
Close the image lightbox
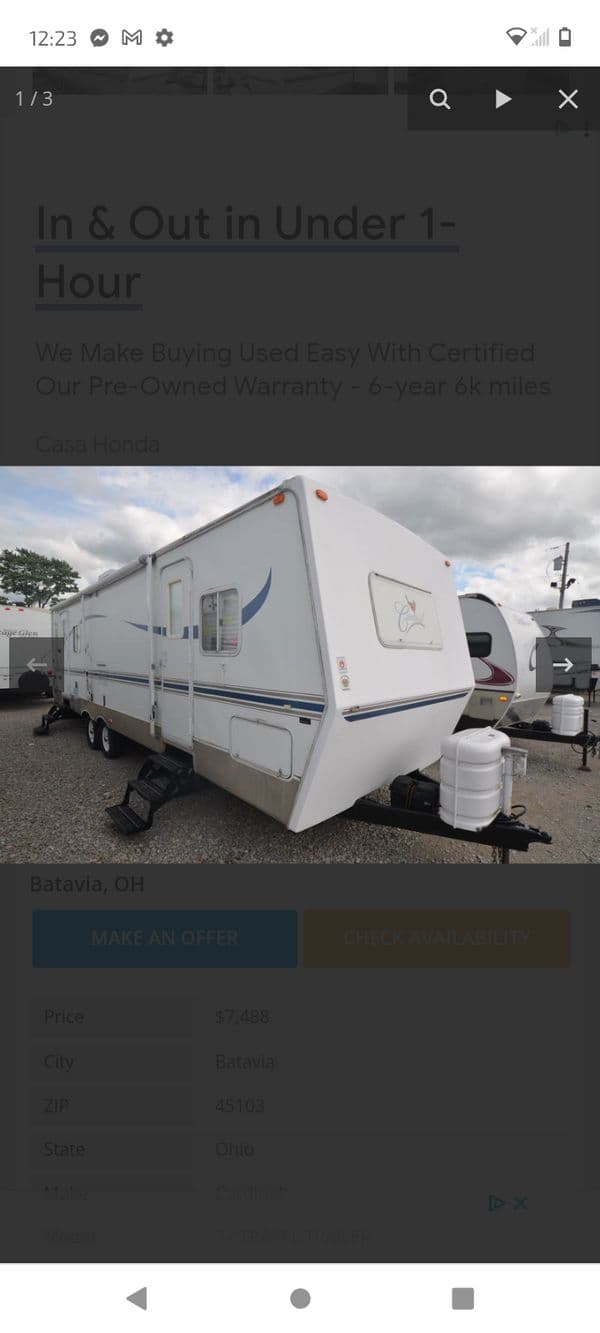pos(568,99)
